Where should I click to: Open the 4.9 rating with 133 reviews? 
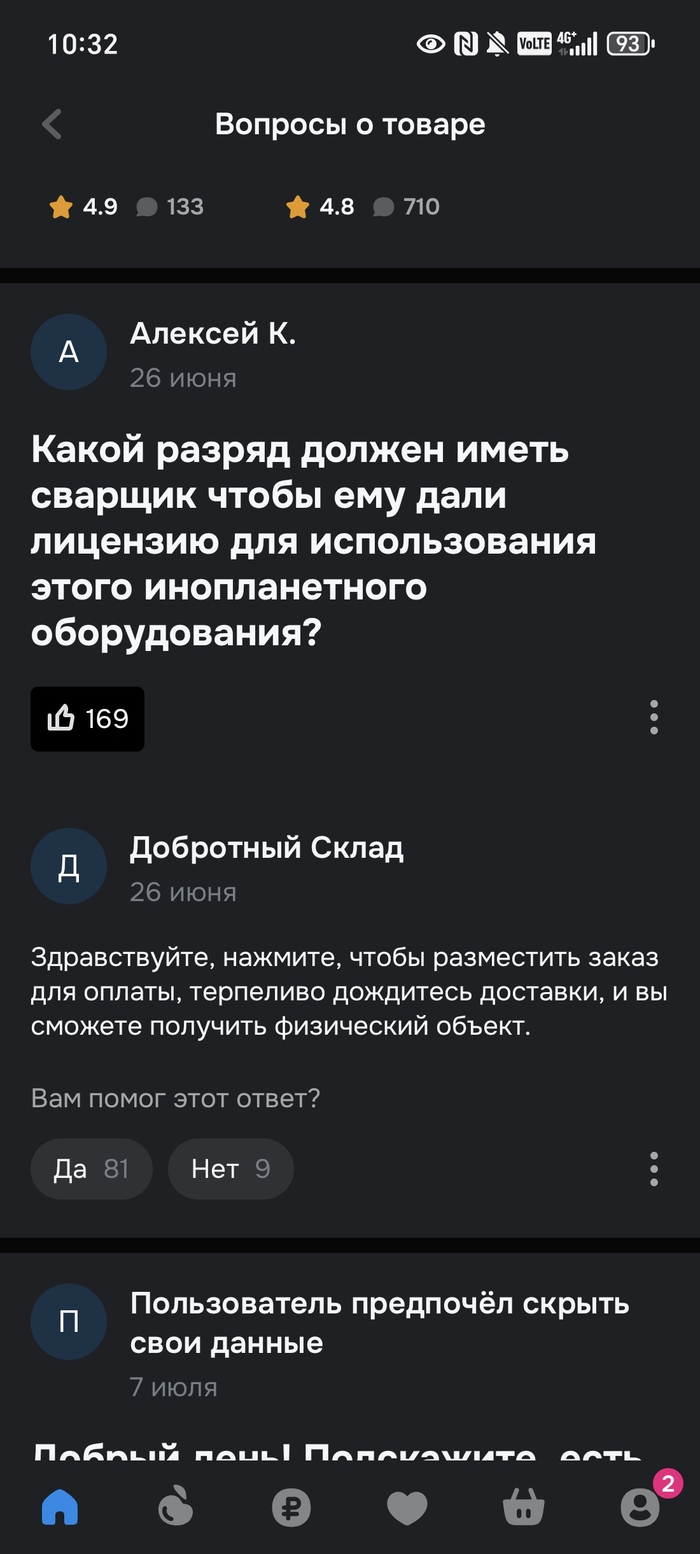click(127, 207)
